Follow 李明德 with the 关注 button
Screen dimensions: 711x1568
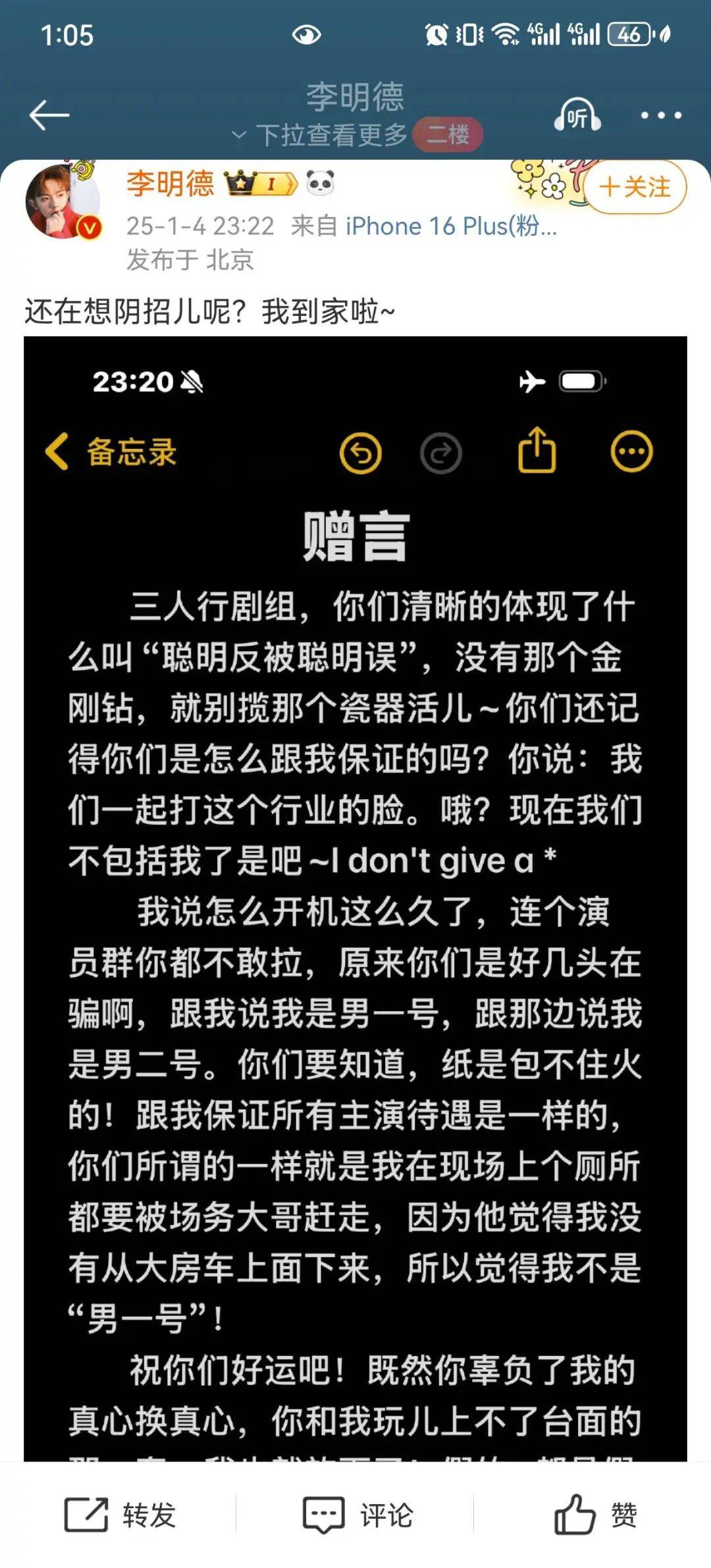point(635,188)
